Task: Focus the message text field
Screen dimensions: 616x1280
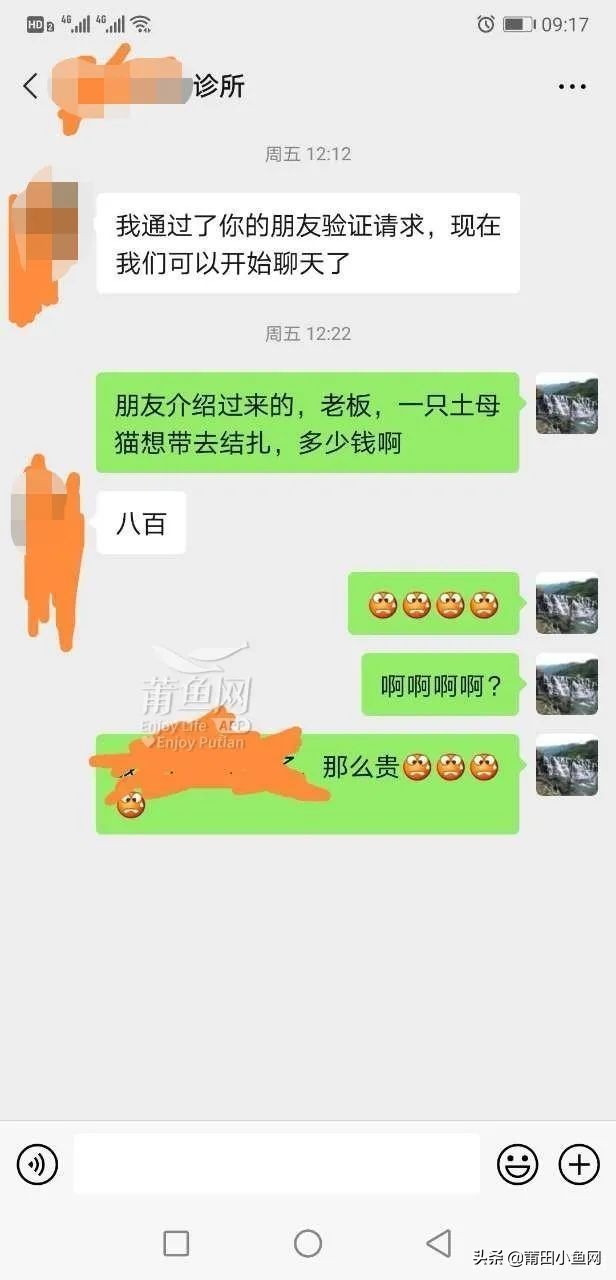Action: pos(277,1164)
